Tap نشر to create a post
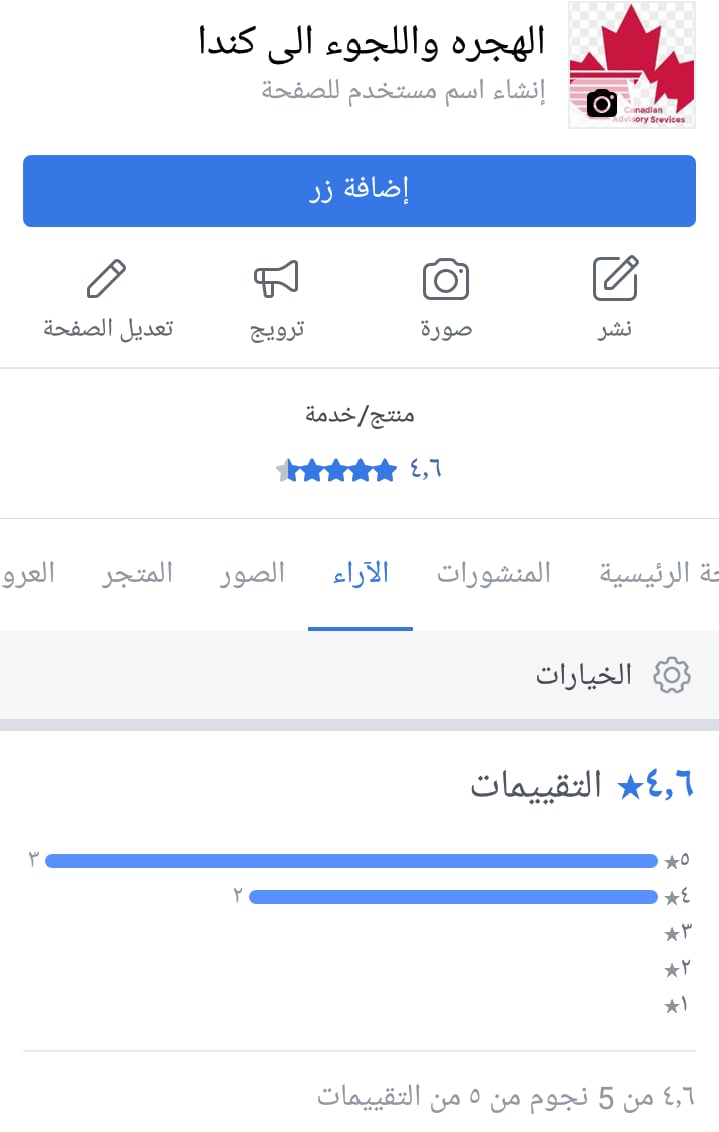 615,297
